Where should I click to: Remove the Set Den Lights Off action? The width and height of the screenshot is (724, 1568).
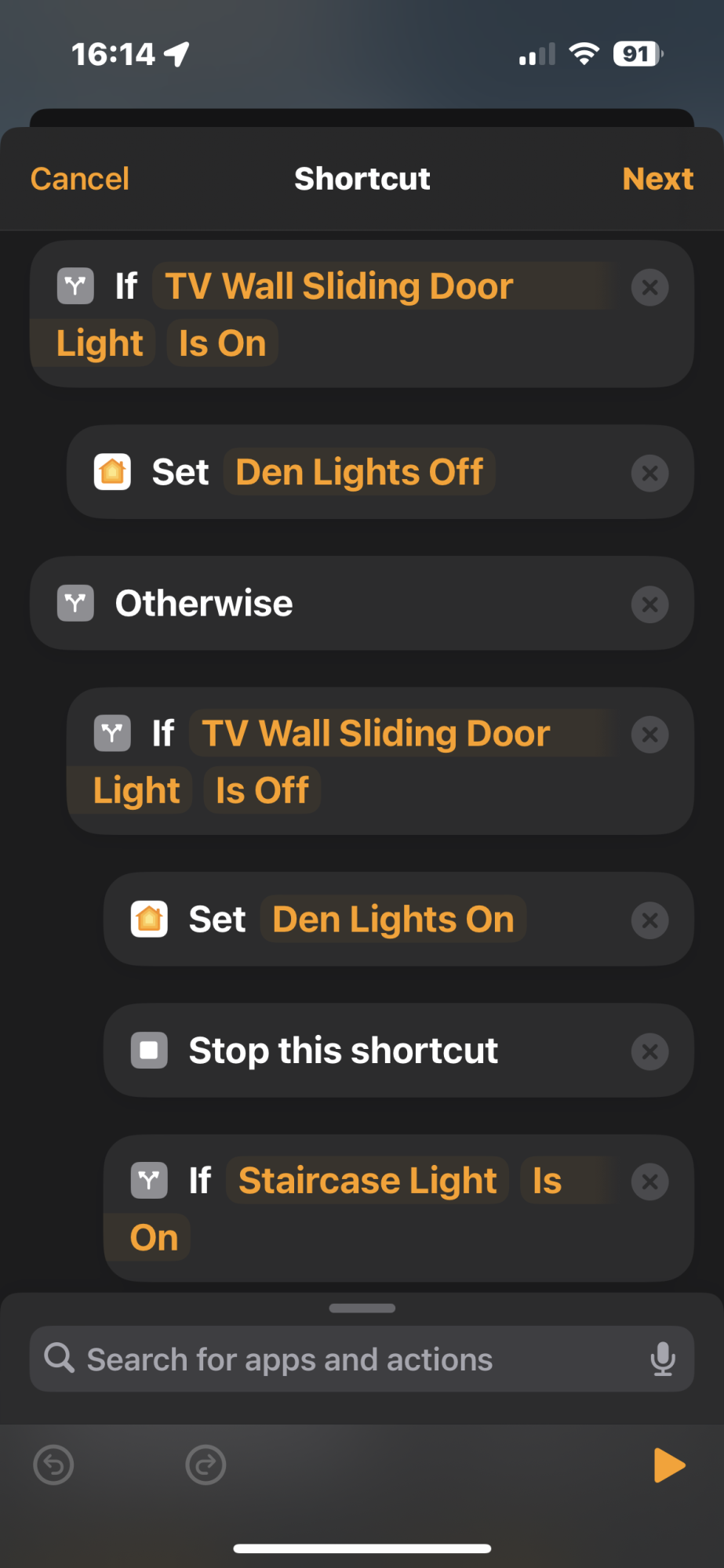point(649,473)
